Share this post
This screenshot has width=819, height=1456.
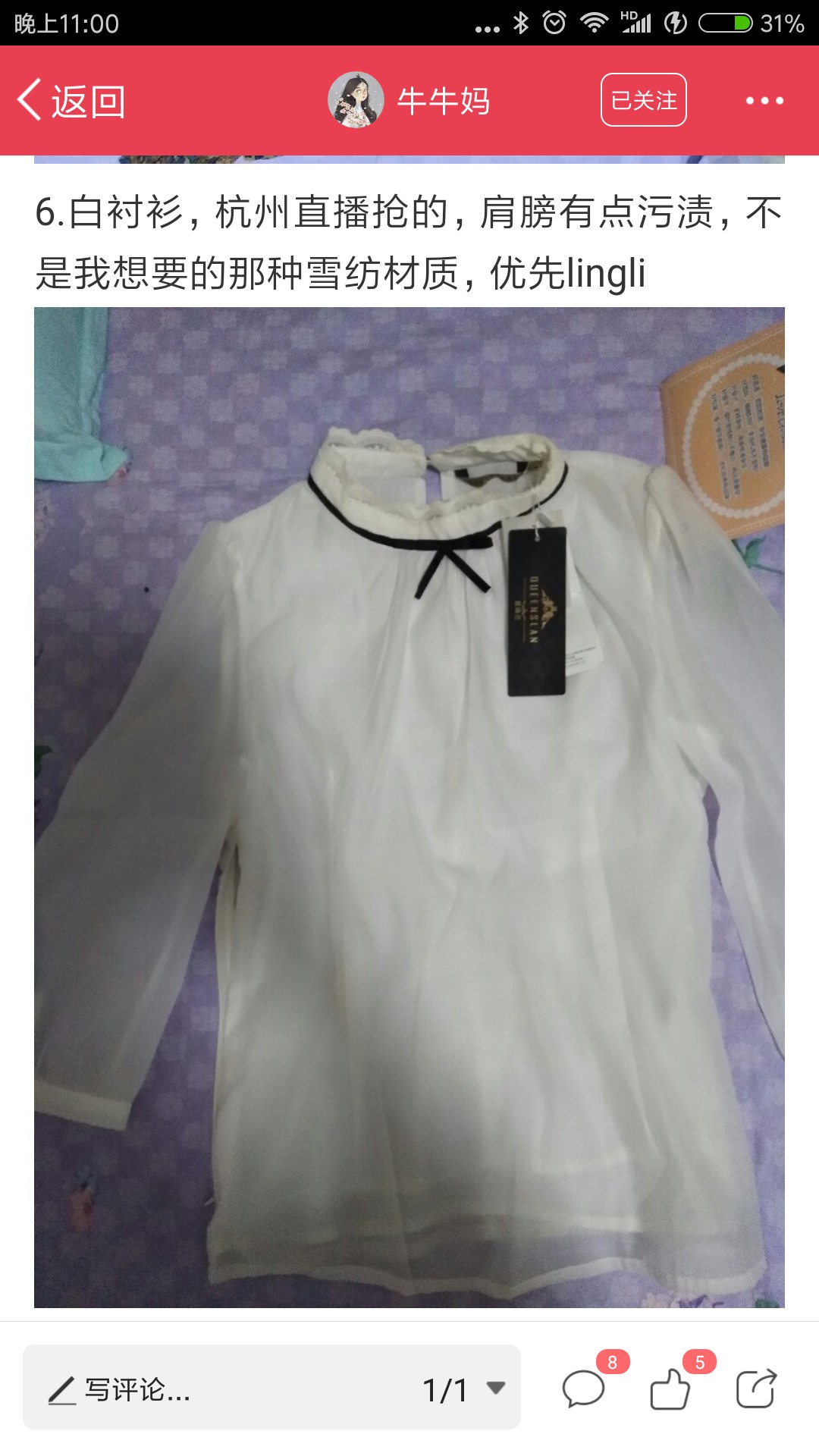click(757, 1389)
